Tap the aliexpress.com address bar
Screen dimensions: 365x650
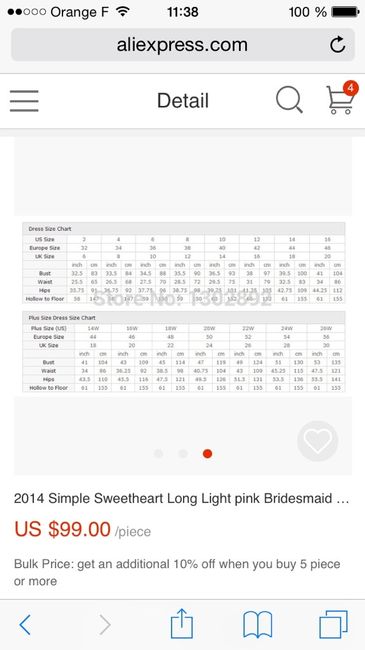[182, 45]
